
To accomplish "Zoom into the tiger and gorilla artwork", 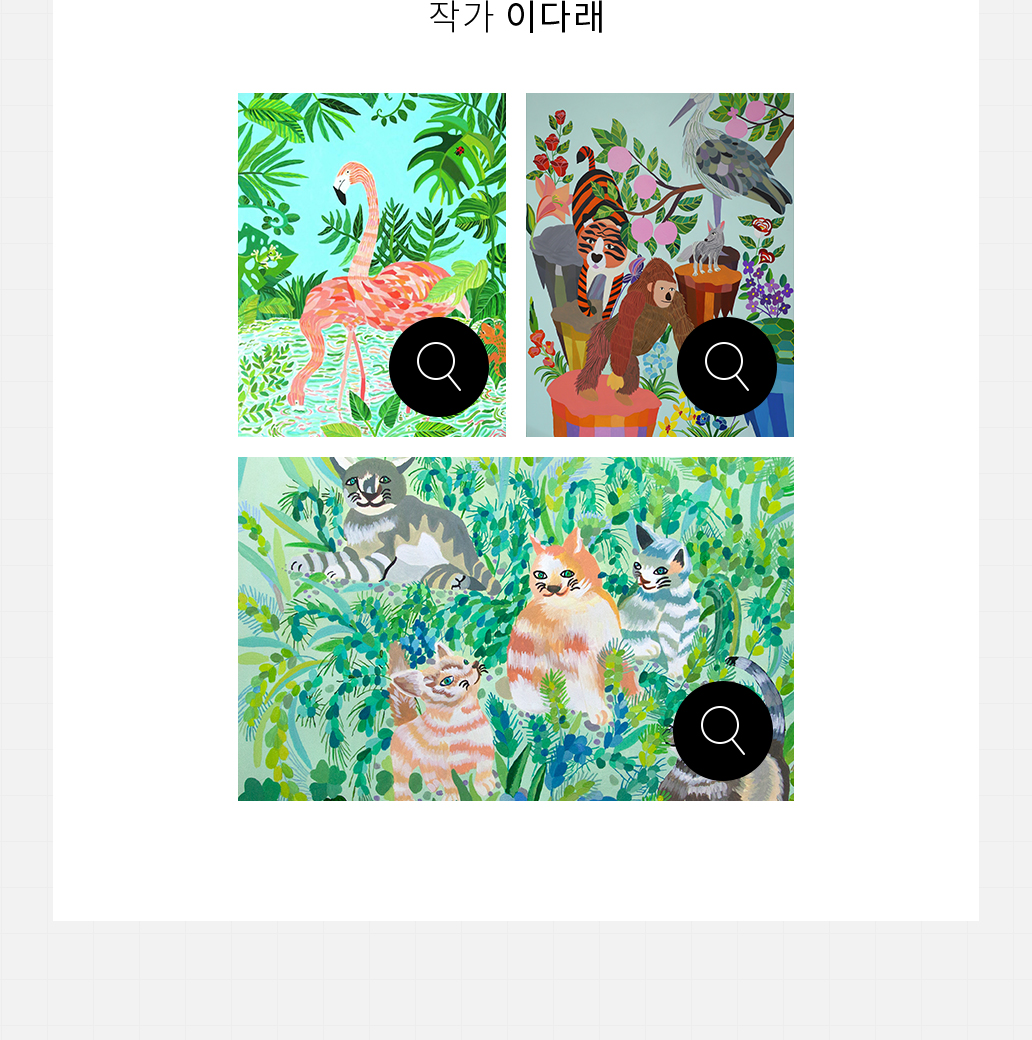I will pyautogui.click(x=727, y=367).
